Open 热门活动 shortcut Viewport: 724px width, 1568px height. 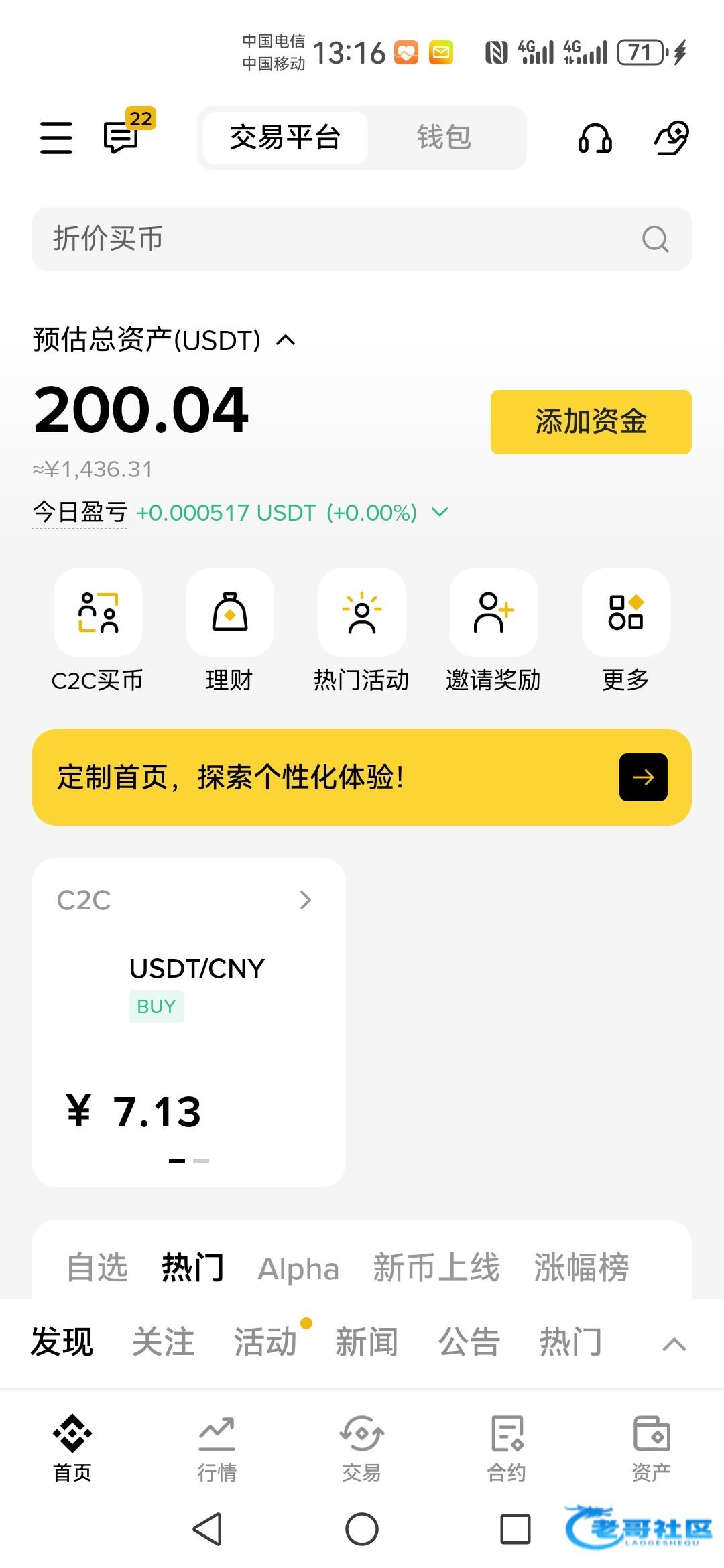point(362,612)
